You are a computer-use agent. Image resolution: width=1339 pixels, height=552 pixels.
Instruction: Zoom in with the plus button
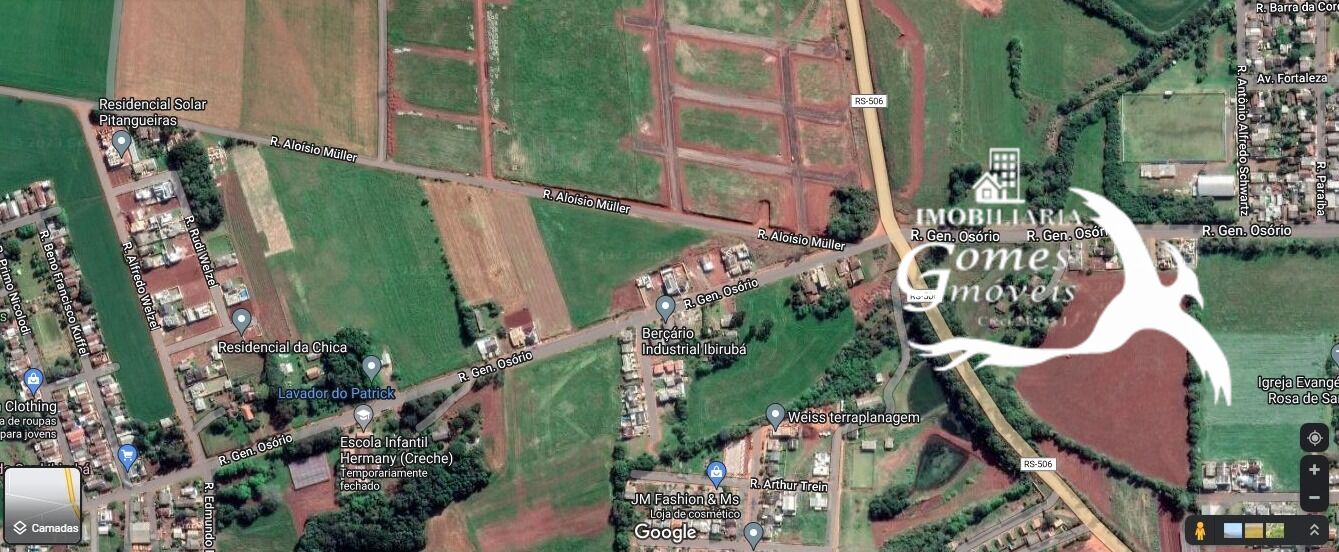[x=1314, y=470]
